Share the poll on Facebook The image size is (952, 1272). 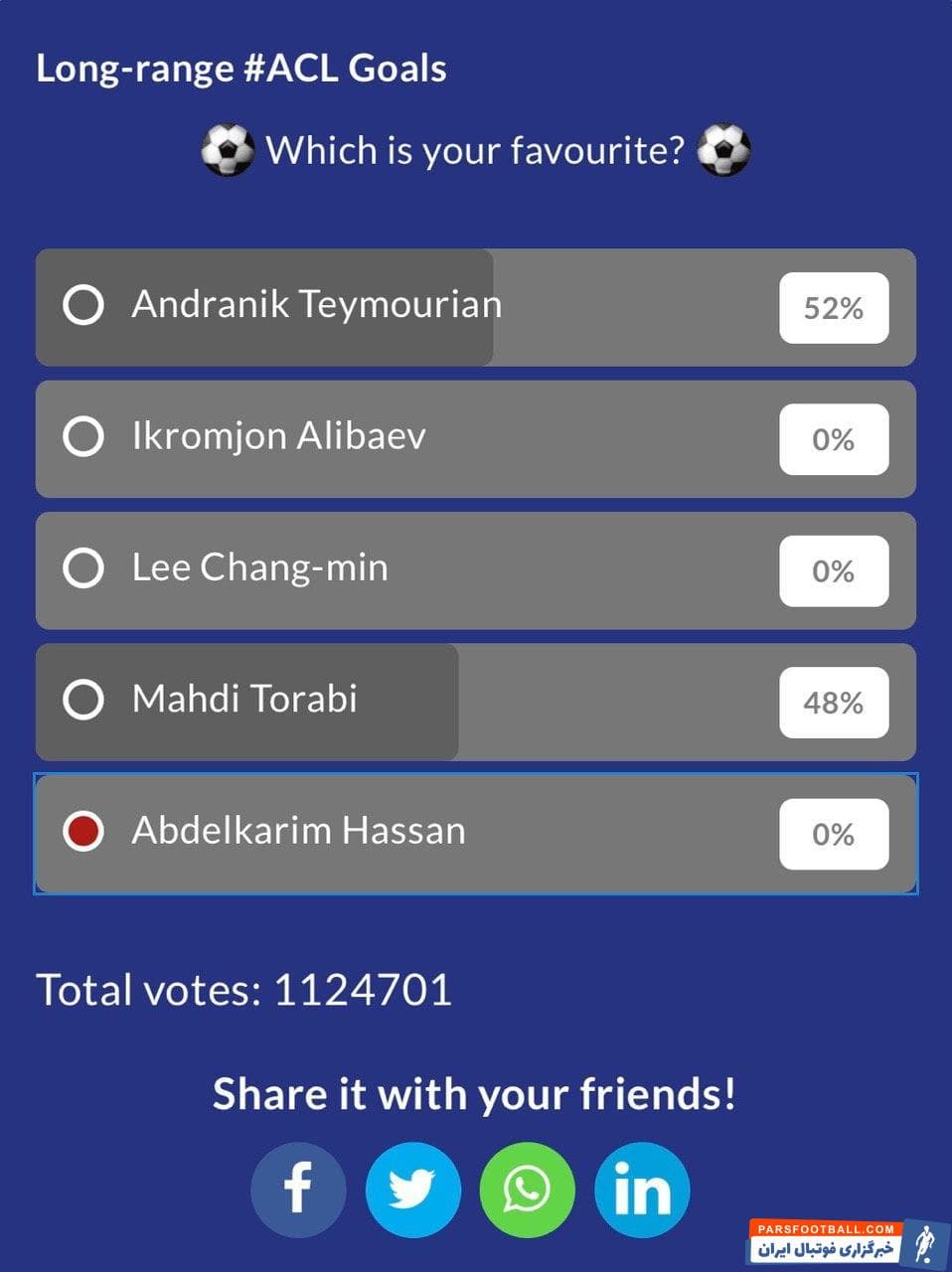(298, 1190)
